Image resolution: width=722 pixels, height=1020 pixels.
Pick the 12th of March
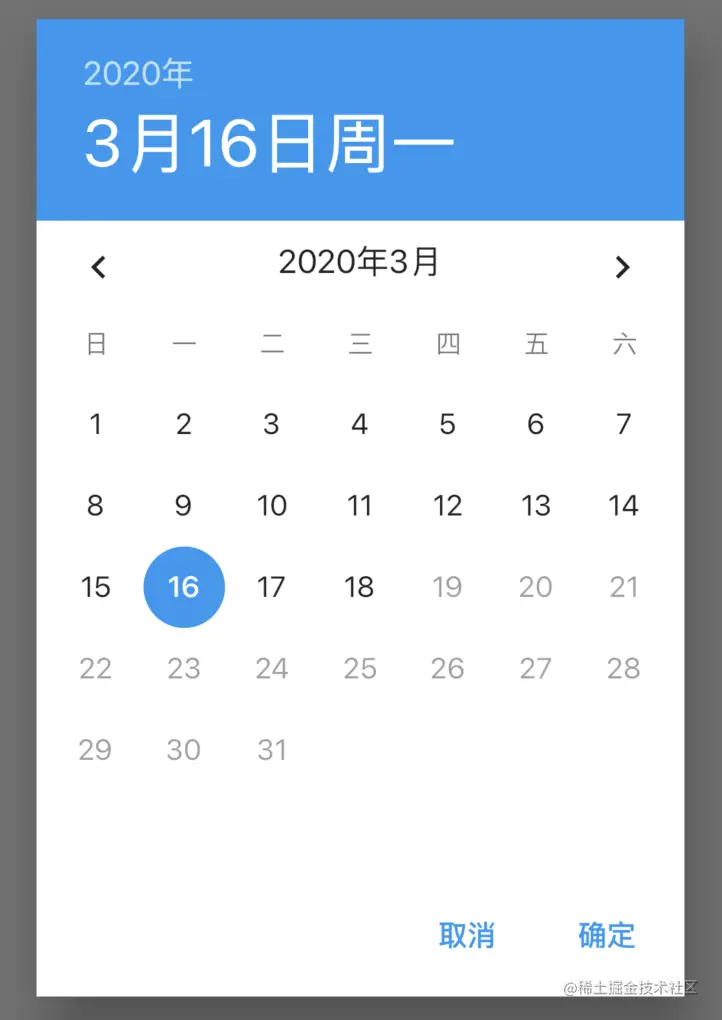447,505
